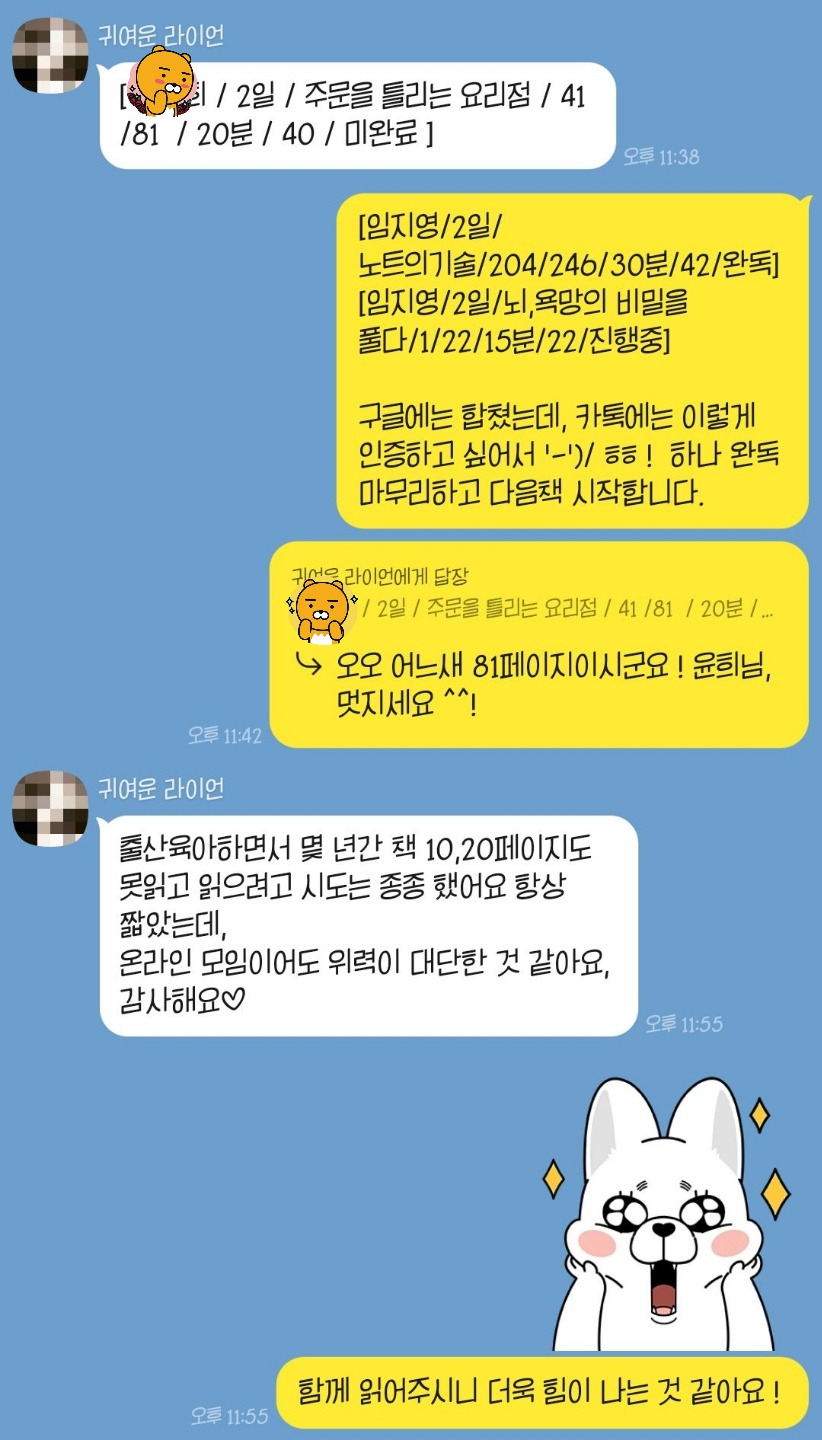The width and height of the screenshot is (822, 1440).
Task: Select the Ryan emoticon inside the reply preview
Action: tap(319, 610)
